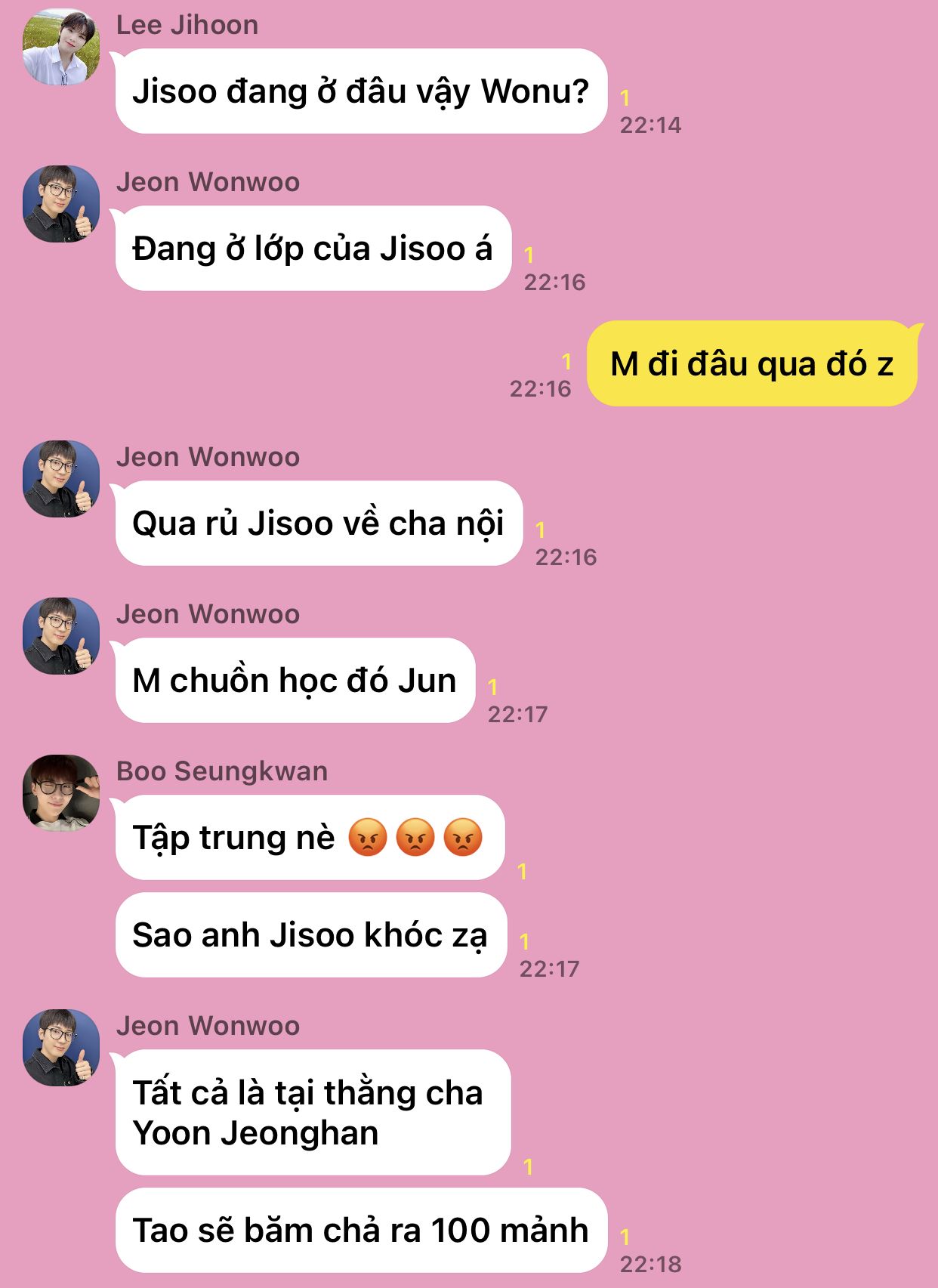The height and width of the screenshot is (1288, 938).
Task: Tap Jeon Wonwoo's avatar beside 'Đang ở lớp của Jisoo á'
Action: tap(60, 204)
